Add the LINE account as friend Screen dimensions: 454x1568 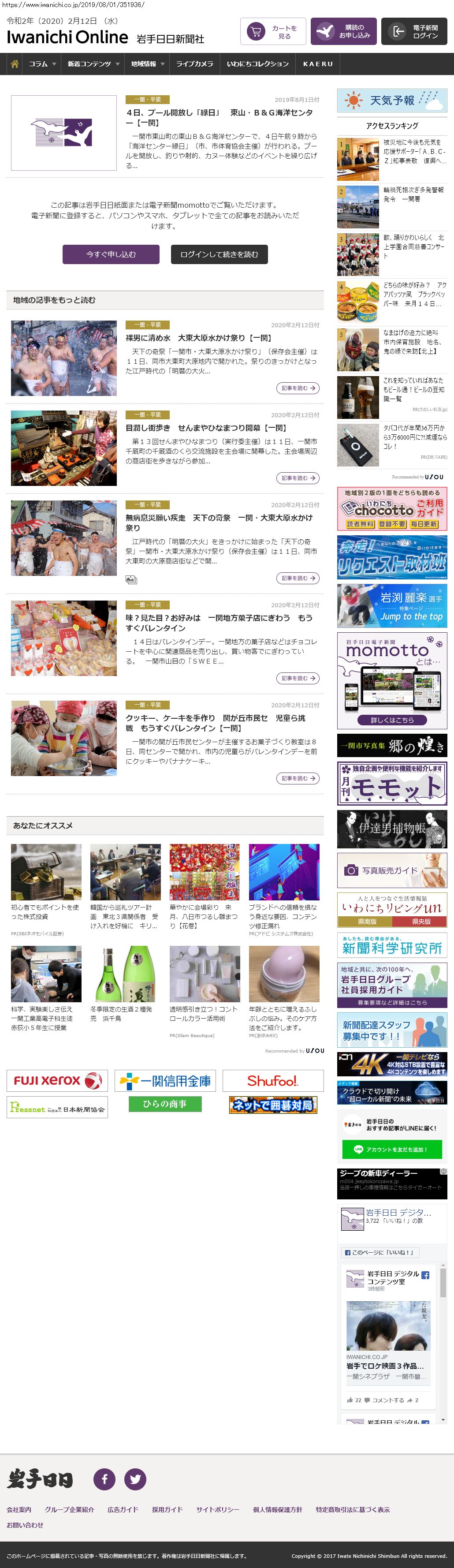click(392, 1149)
